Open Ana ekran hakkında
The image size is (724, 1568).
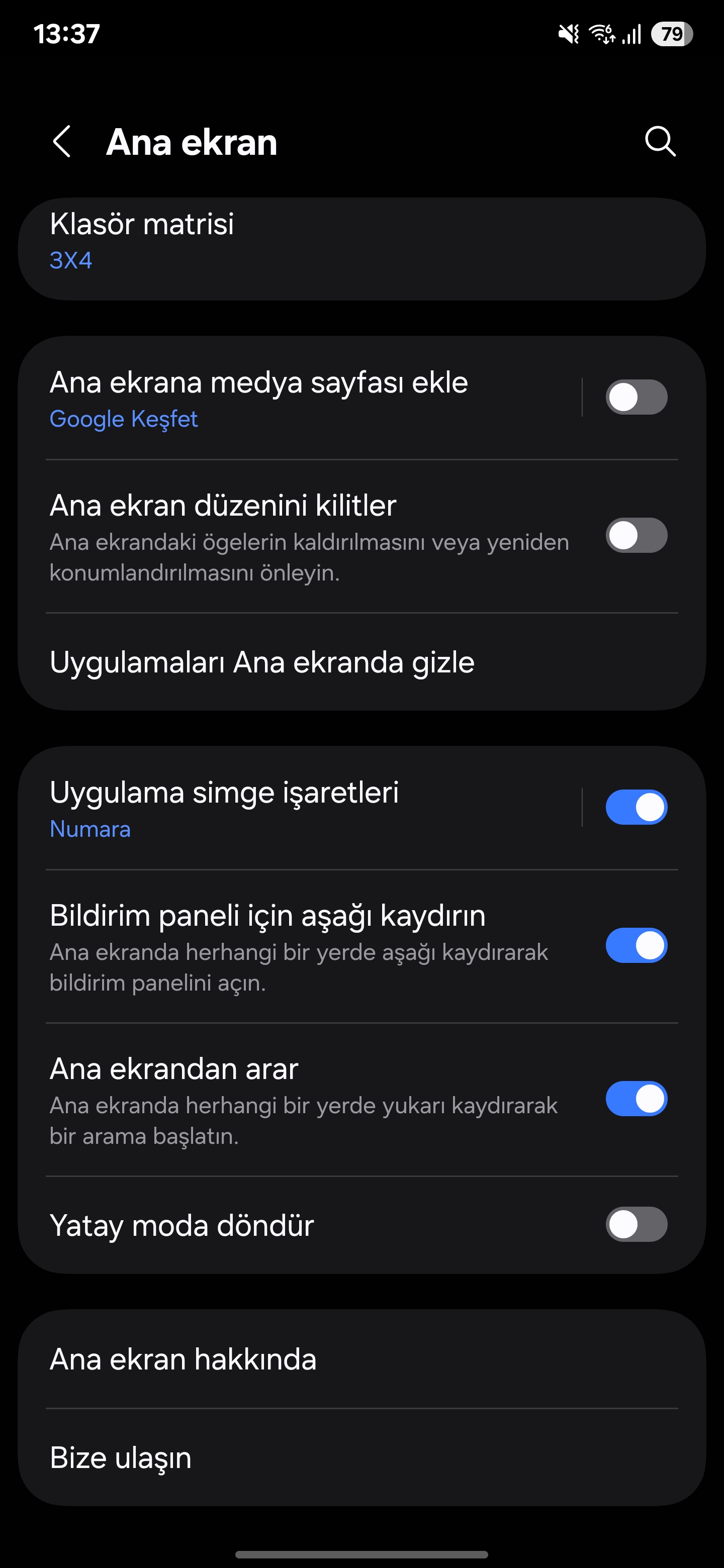click(x=361, y=1359)
